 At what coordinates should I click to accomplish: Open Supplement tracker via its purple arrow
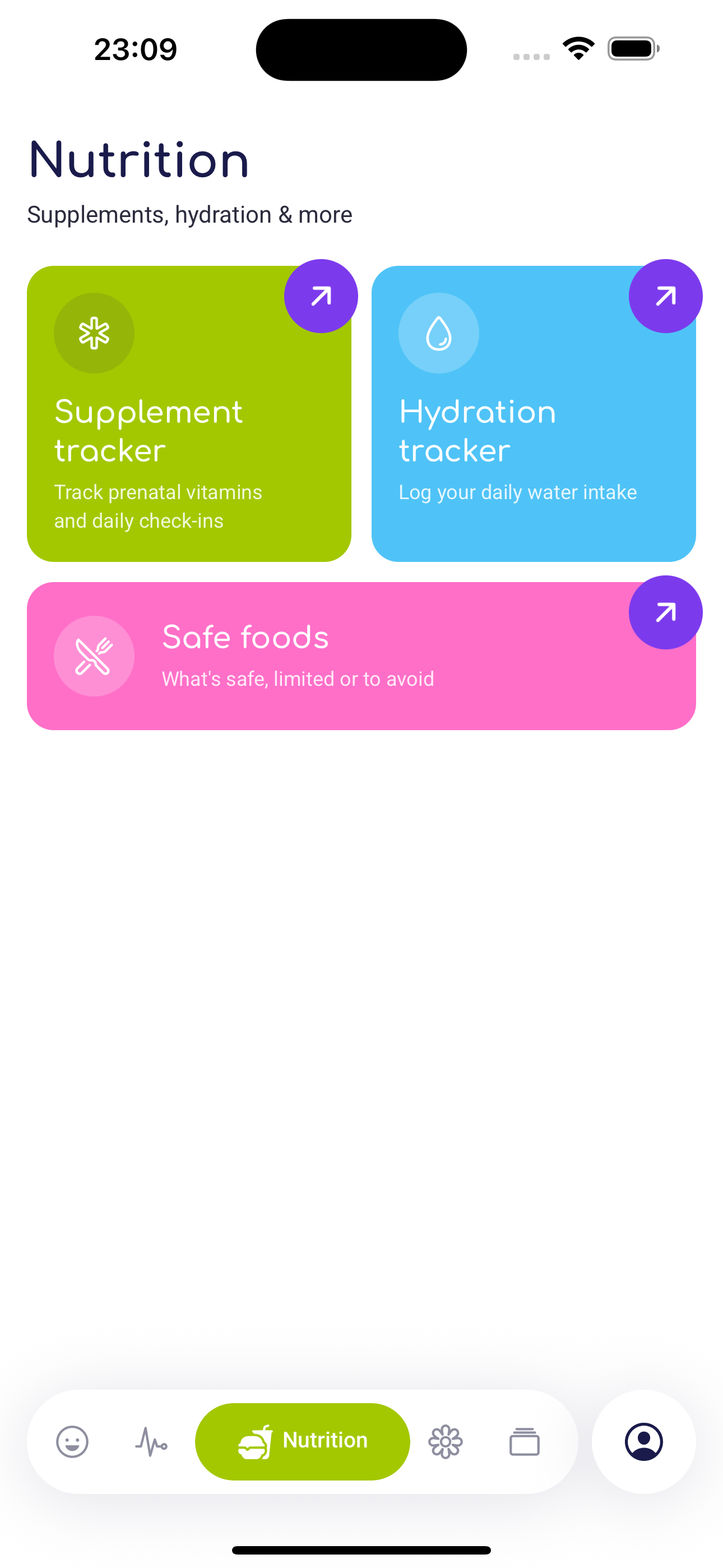tap(321, 296)
